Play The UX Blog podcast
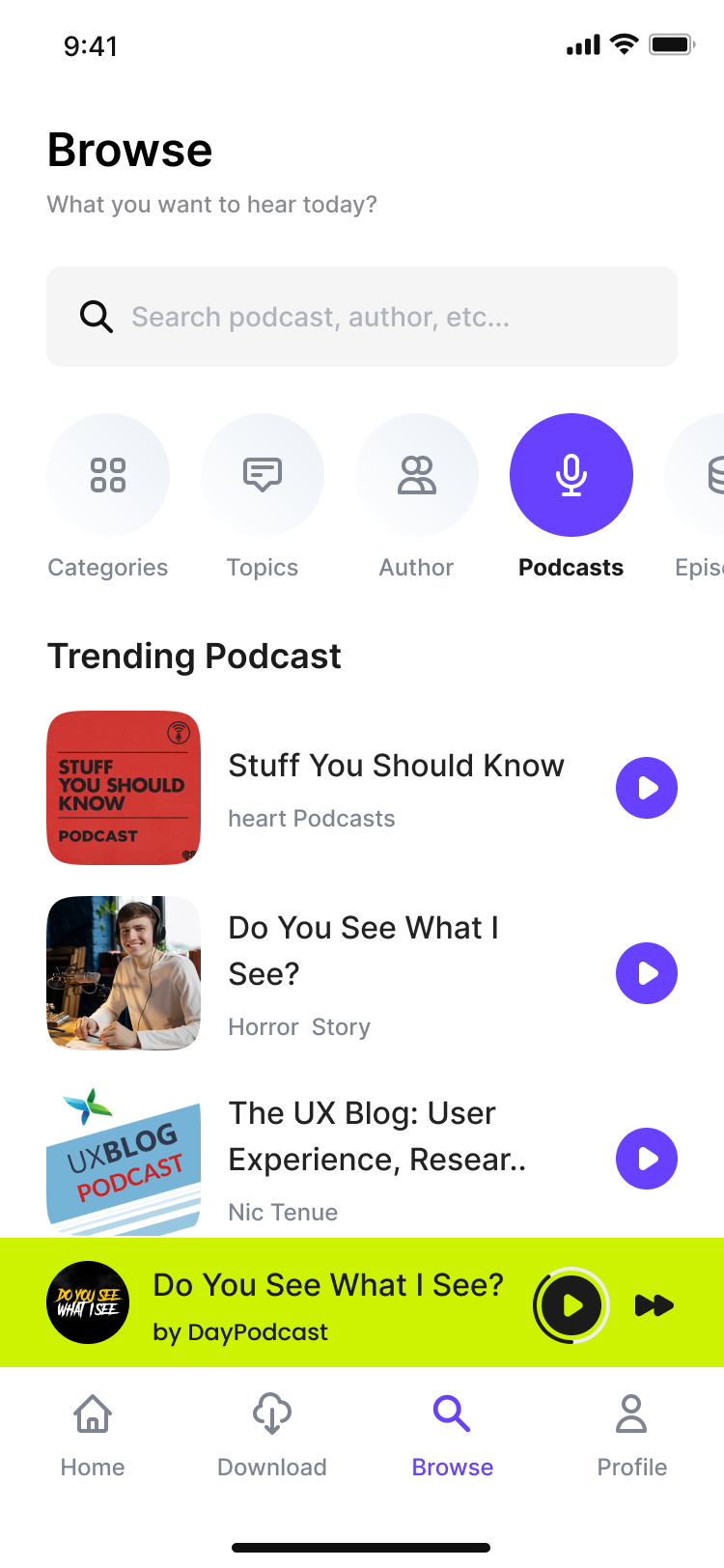The image size is (724, 1568). (x=647, y=1159)
